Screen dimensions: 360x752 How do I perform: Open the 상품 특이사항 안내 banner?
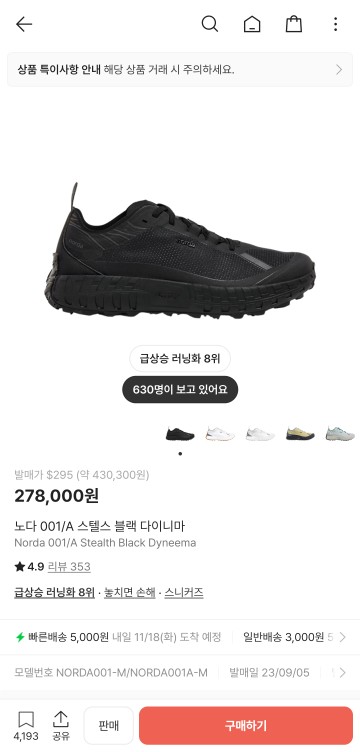click(180, 70)
